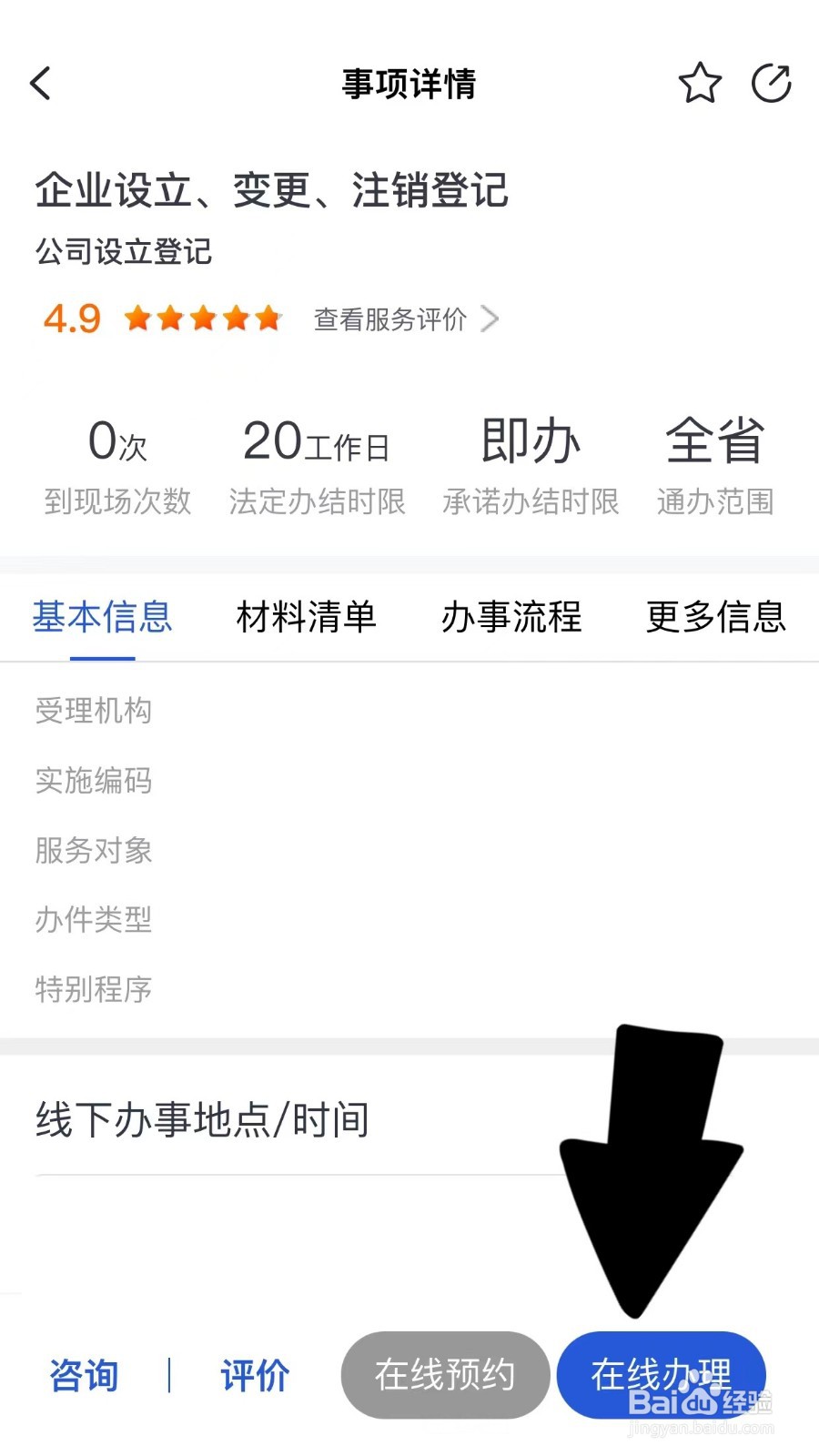Switch to the 办事流程 tab
The width and height of the screenshot is (819, 1456).
pyautogui.click(x=513, y=617)
